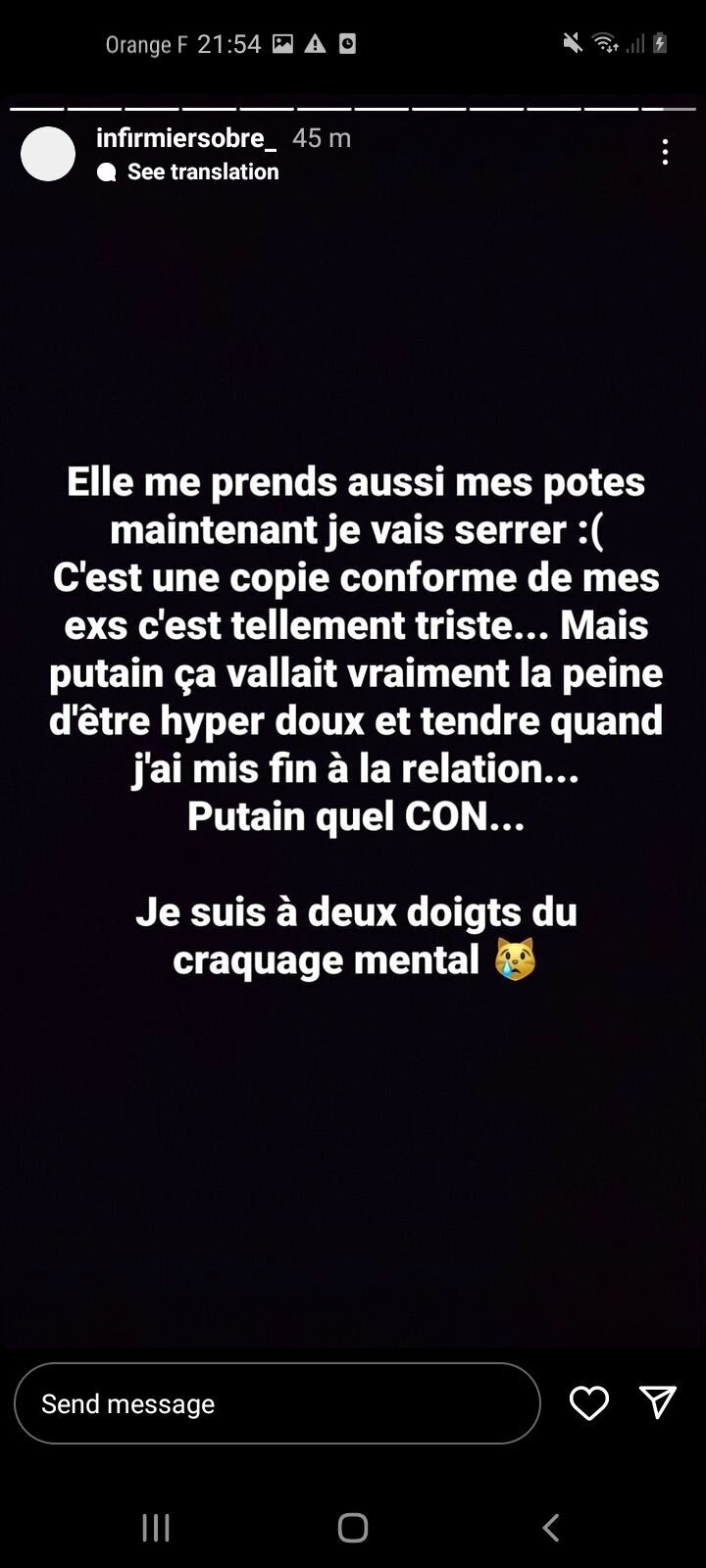706x1568 pixels.
Task: Go to the phone's home screen
Action: point(353,1527)
